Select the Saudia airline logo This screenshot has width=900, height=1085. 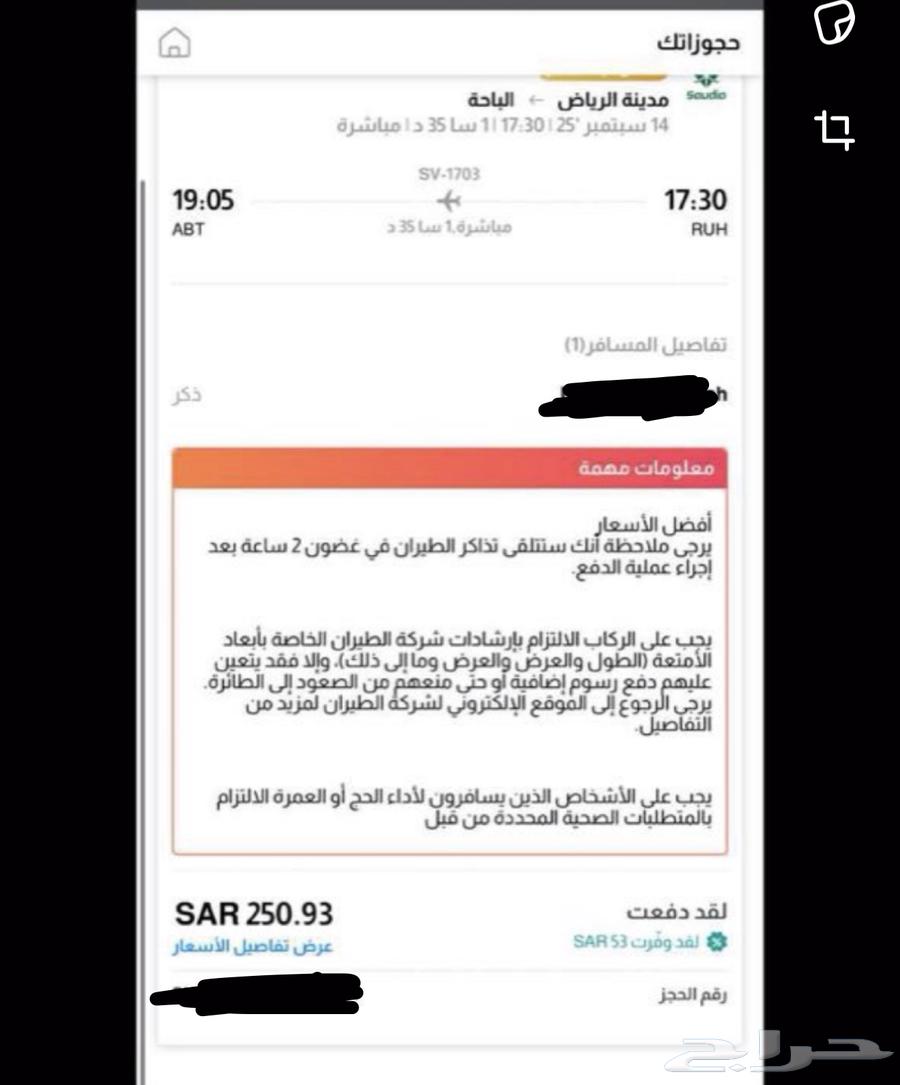[705, 85]
